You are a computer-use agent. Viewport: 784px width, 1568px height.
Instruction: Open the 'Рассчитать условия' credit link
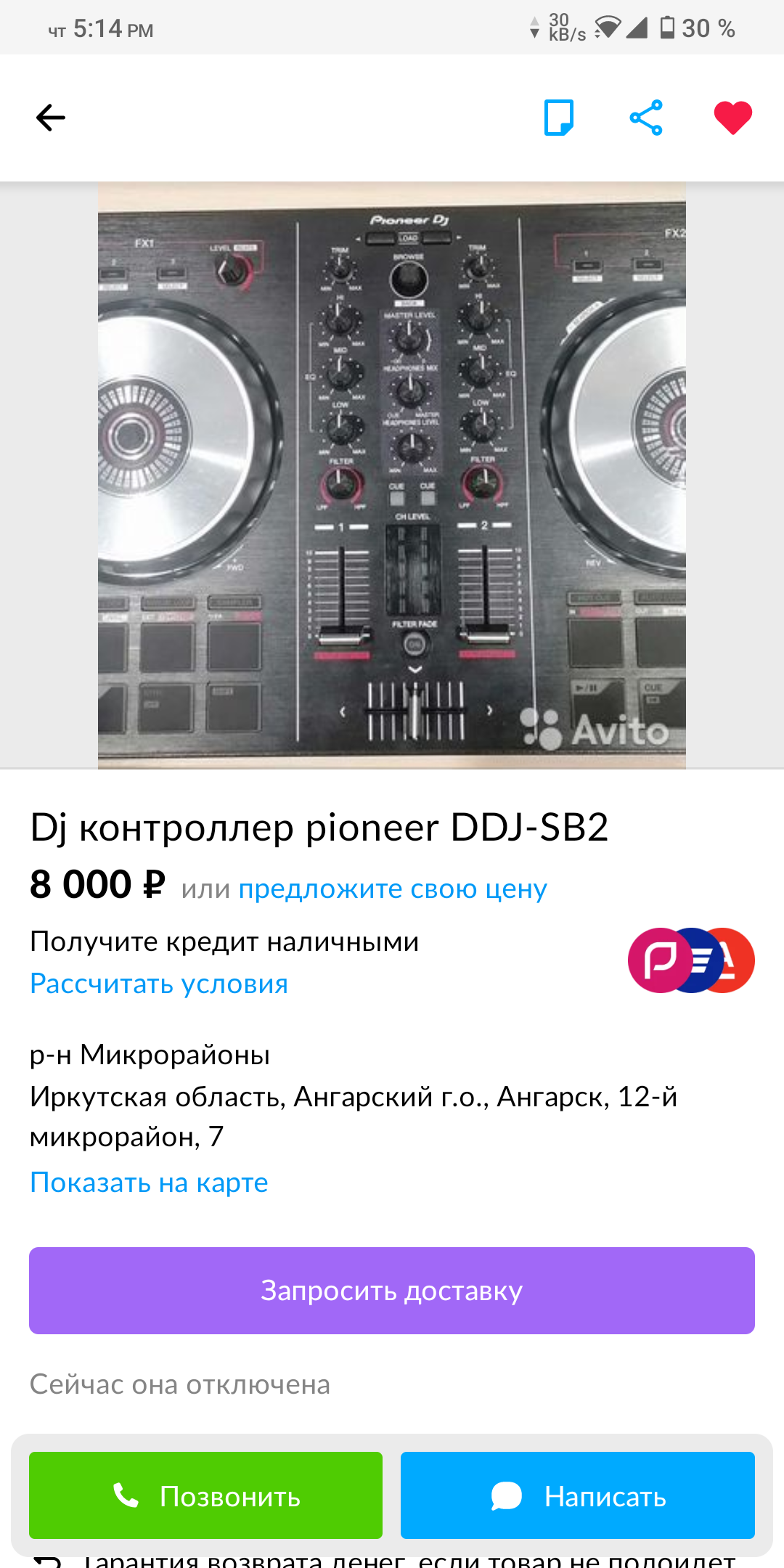[159, 984]
